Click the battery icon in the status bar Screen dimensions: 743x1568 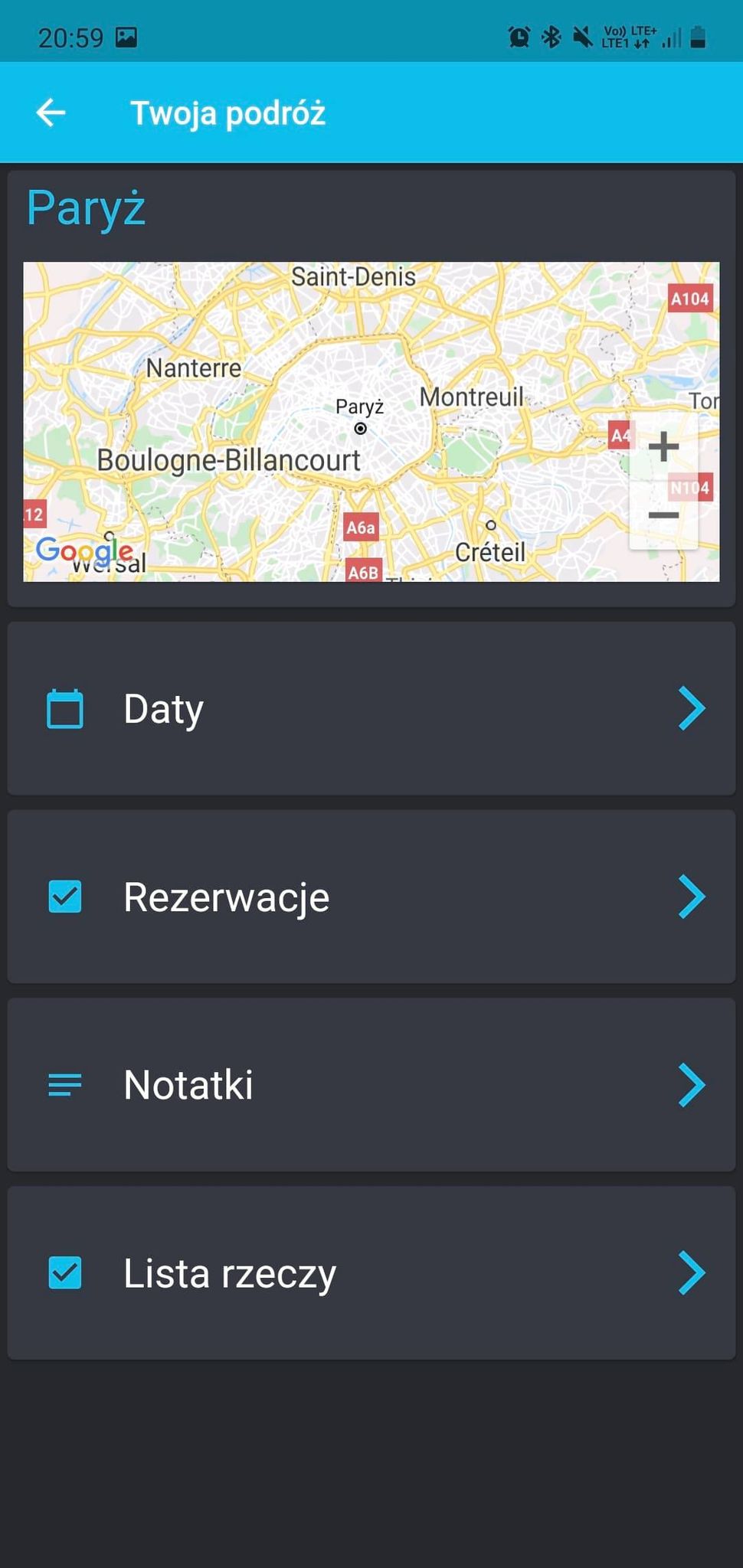pos(699,35)
